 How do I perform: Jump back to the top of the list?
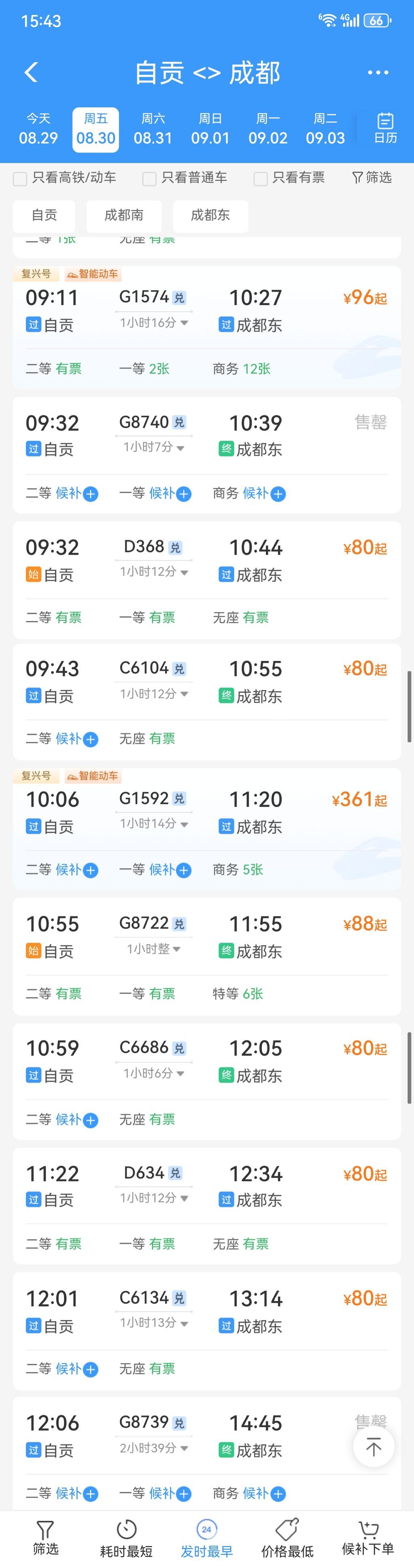[x=373, y=1447]
